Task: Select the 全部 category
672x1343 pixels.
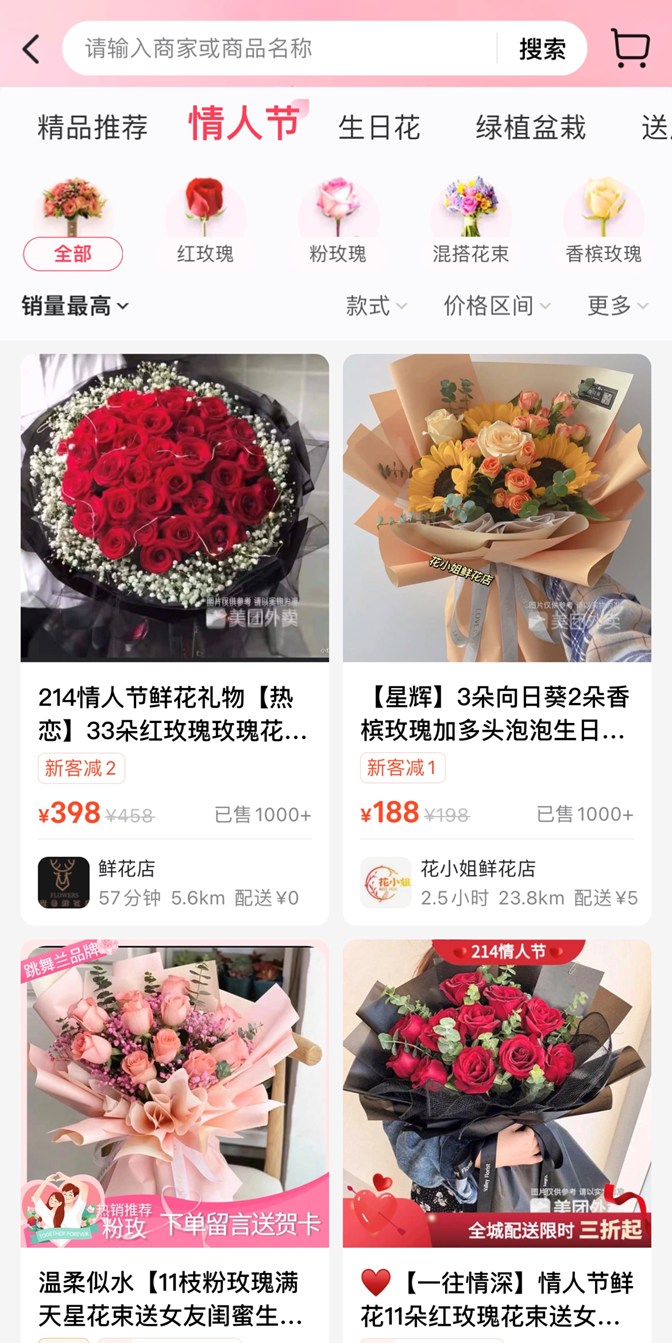Action: click(x=73, y=254)
